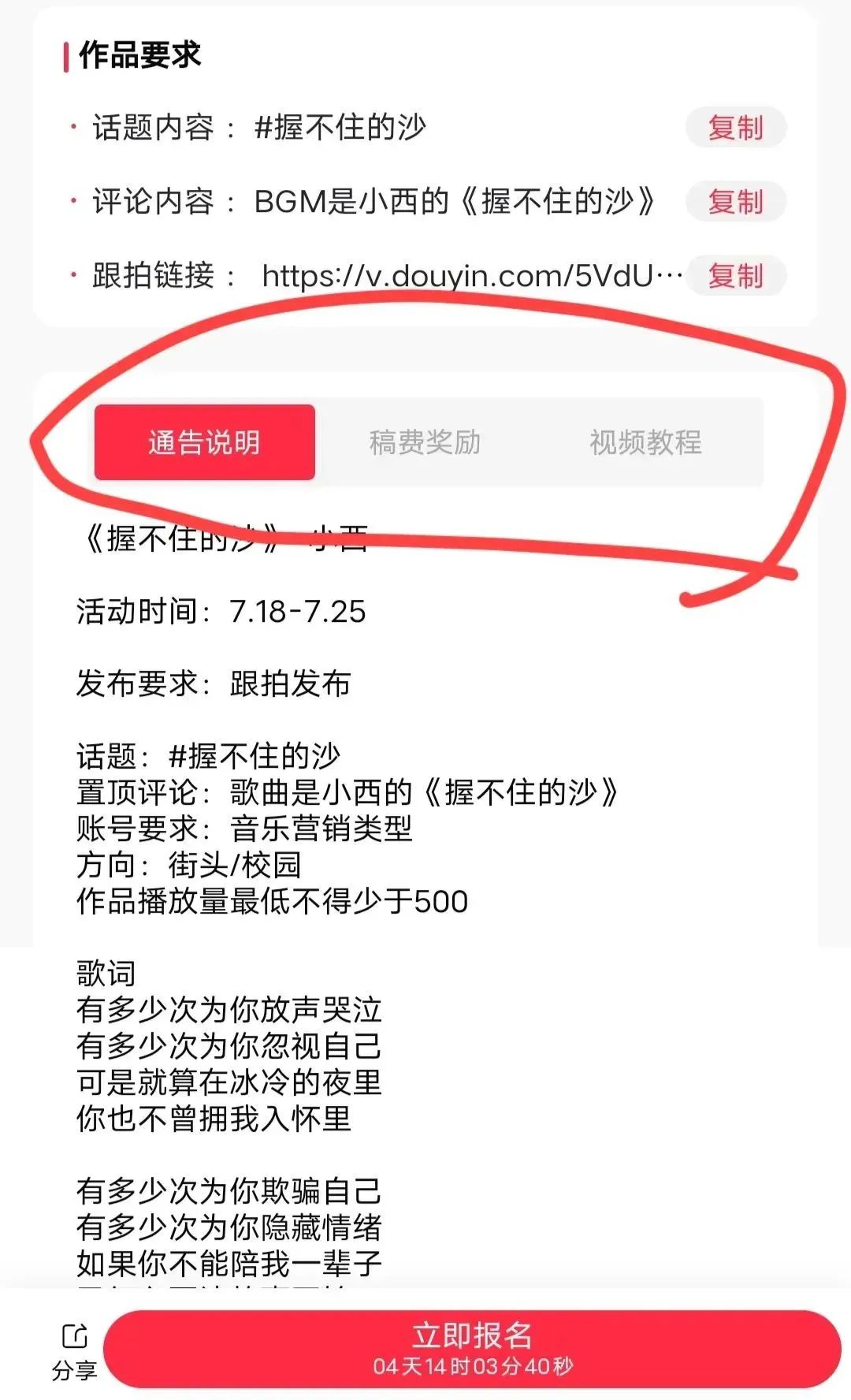The image size is (851, 1400).
Task: Select the 通告说明 tab
Action: tap(205, 442)
